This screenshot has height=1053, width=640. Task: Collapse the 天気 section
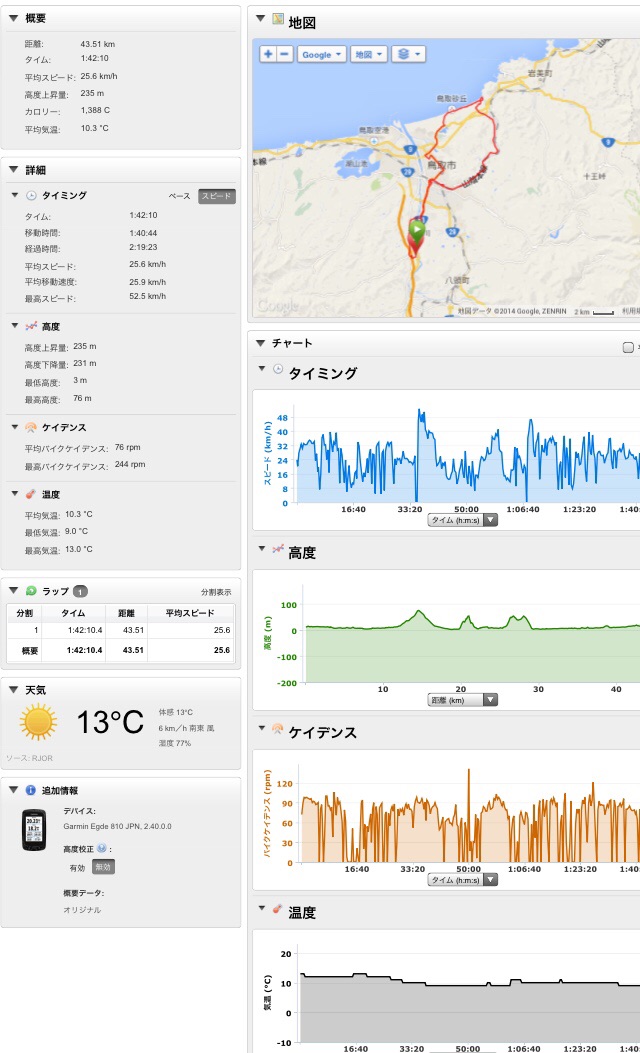[13, 690]
